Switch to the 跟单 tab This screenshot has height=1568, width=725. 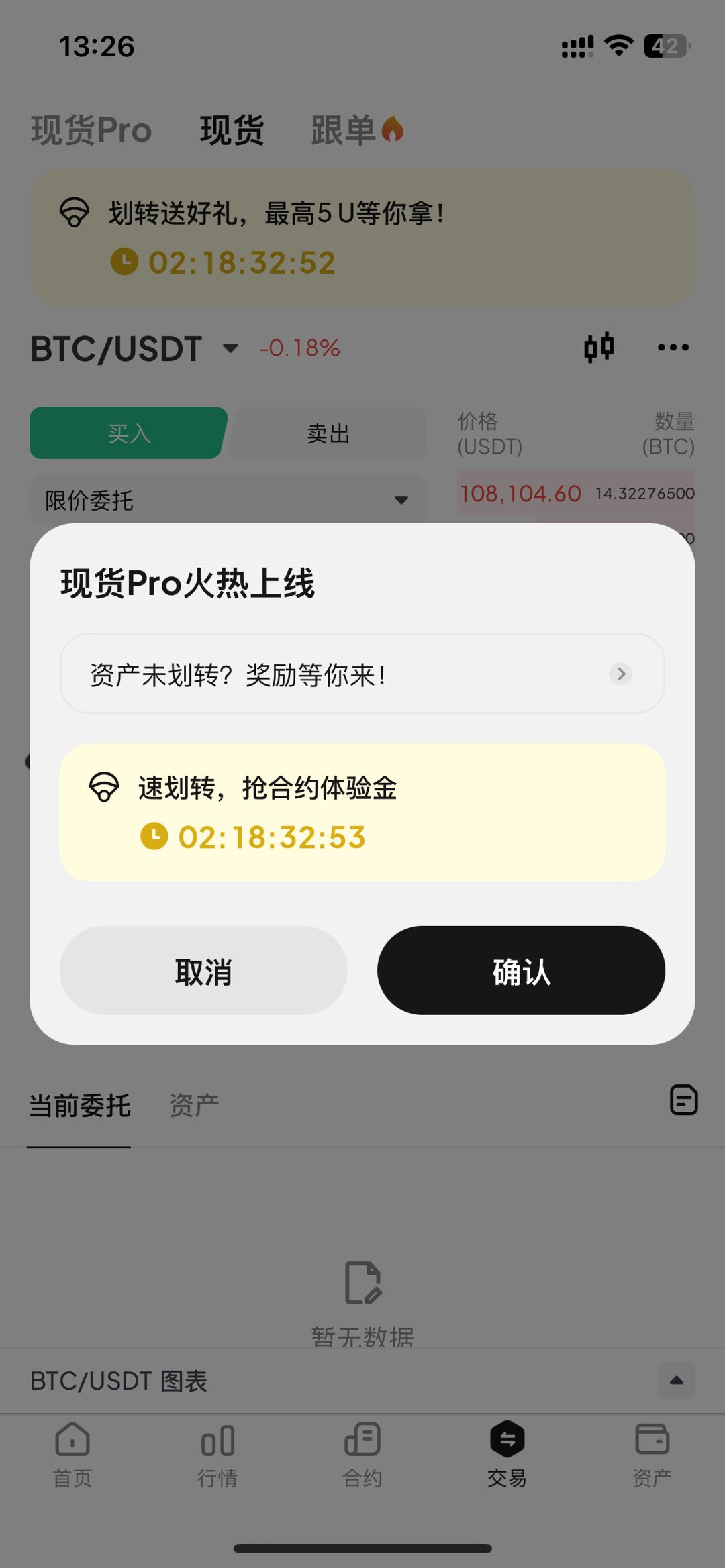click(x=356, y=130)
